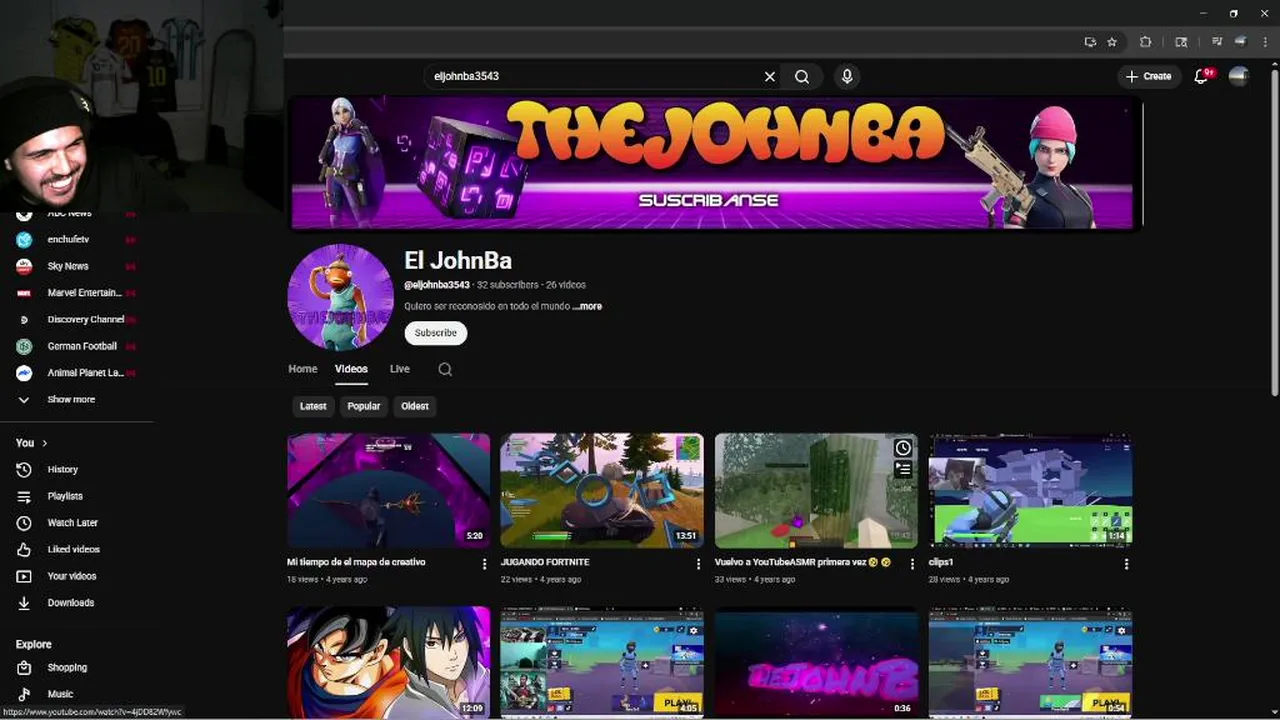This screenshot has height=720, width=1280.
Task: Expand subscriptions with Show more
Action: tap(70, 399)
